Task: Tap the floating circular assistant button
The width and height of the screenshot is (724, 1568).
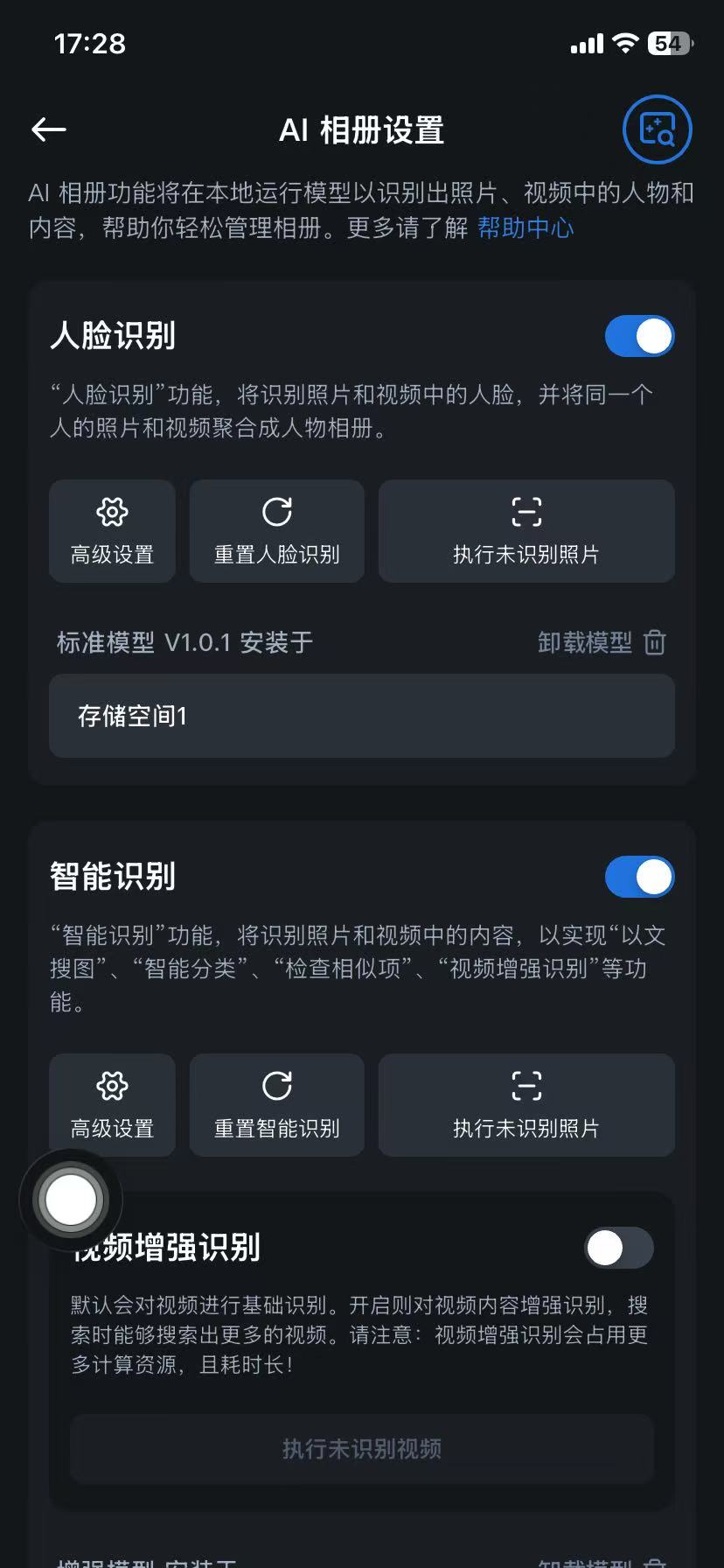Action: tap(71, 1199)
